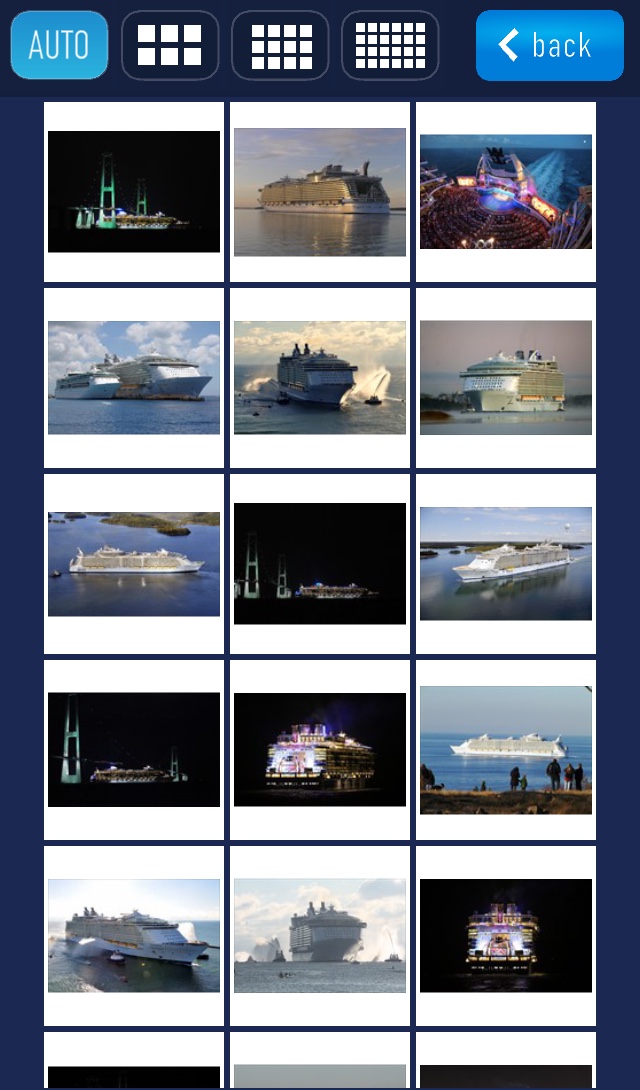
Task: Open the photo with people watching from shore
Action: point(506,750)
